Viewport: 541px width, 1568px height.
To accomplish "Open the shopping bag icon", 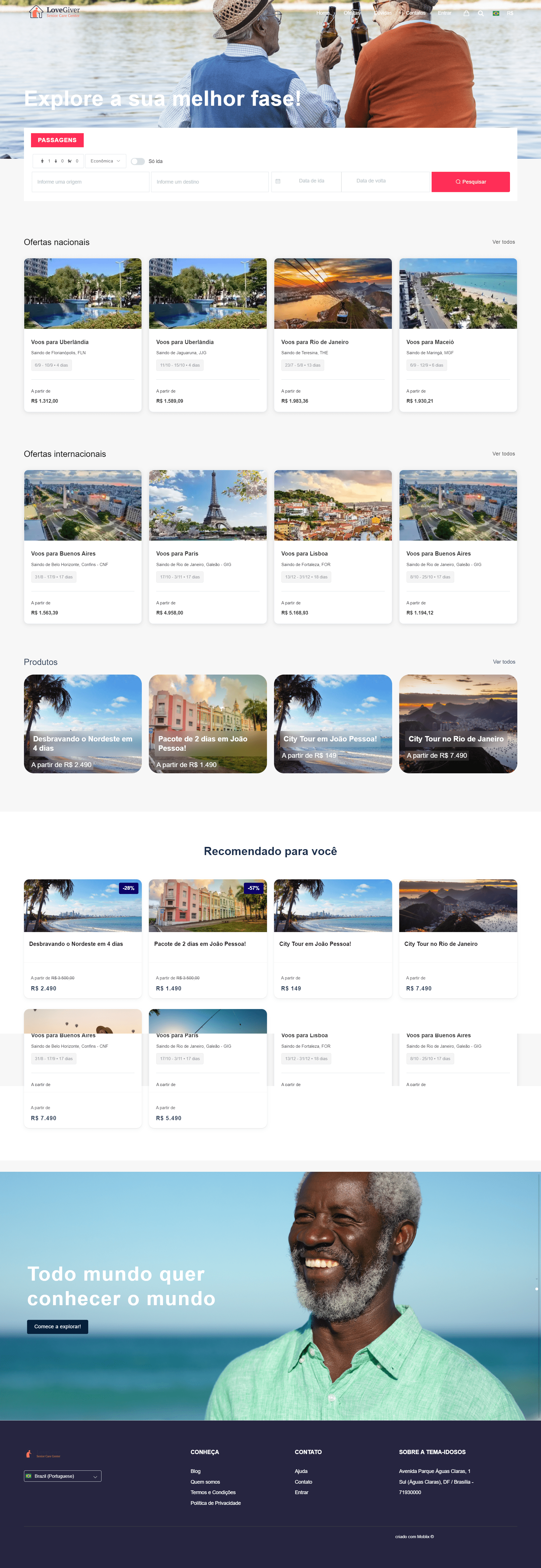I will point(466,13).
